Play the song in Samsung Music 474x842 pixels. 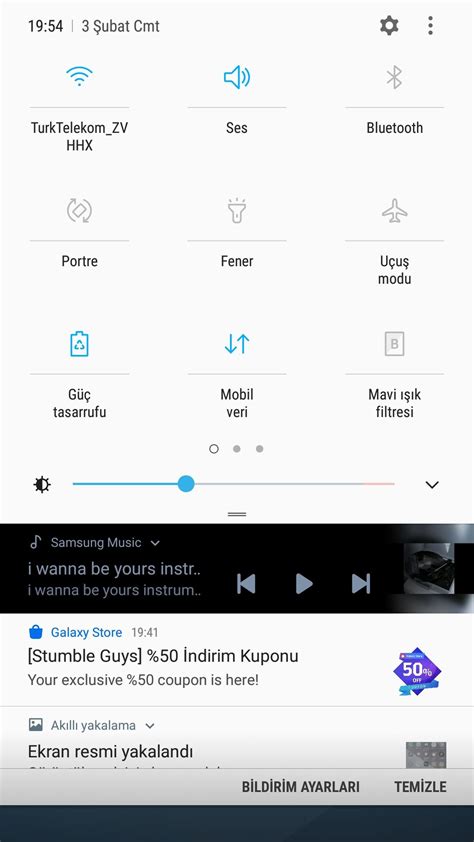(x=304, y=583)
